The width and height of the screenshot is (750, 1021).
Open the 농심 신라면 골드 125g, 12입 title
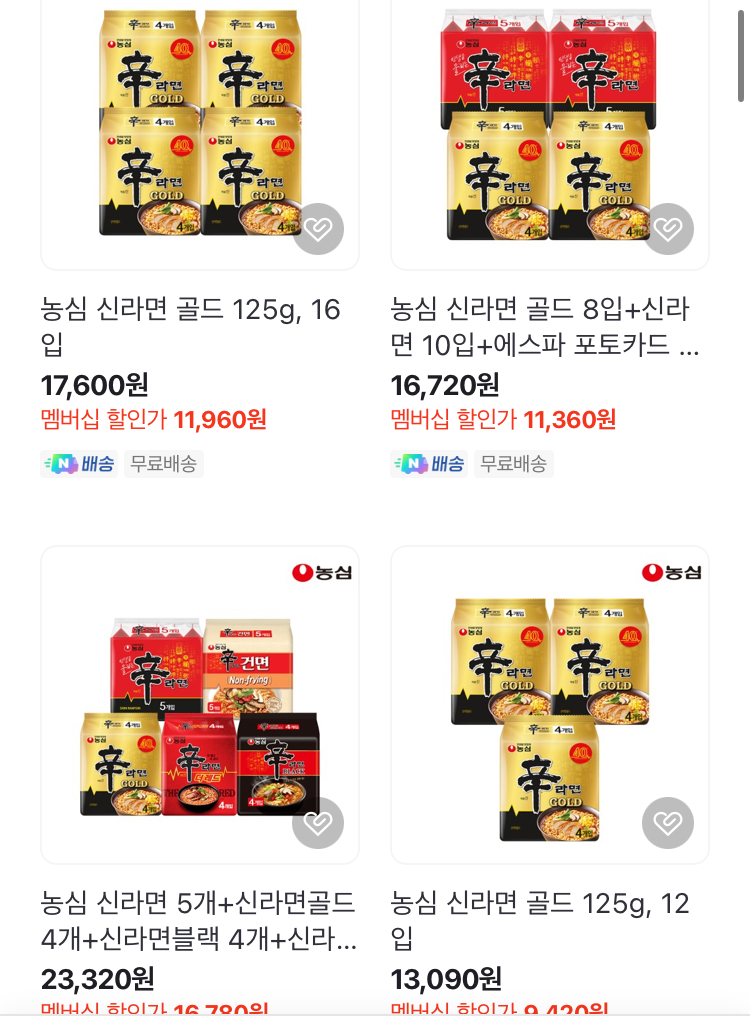click(x=540, y=921)
